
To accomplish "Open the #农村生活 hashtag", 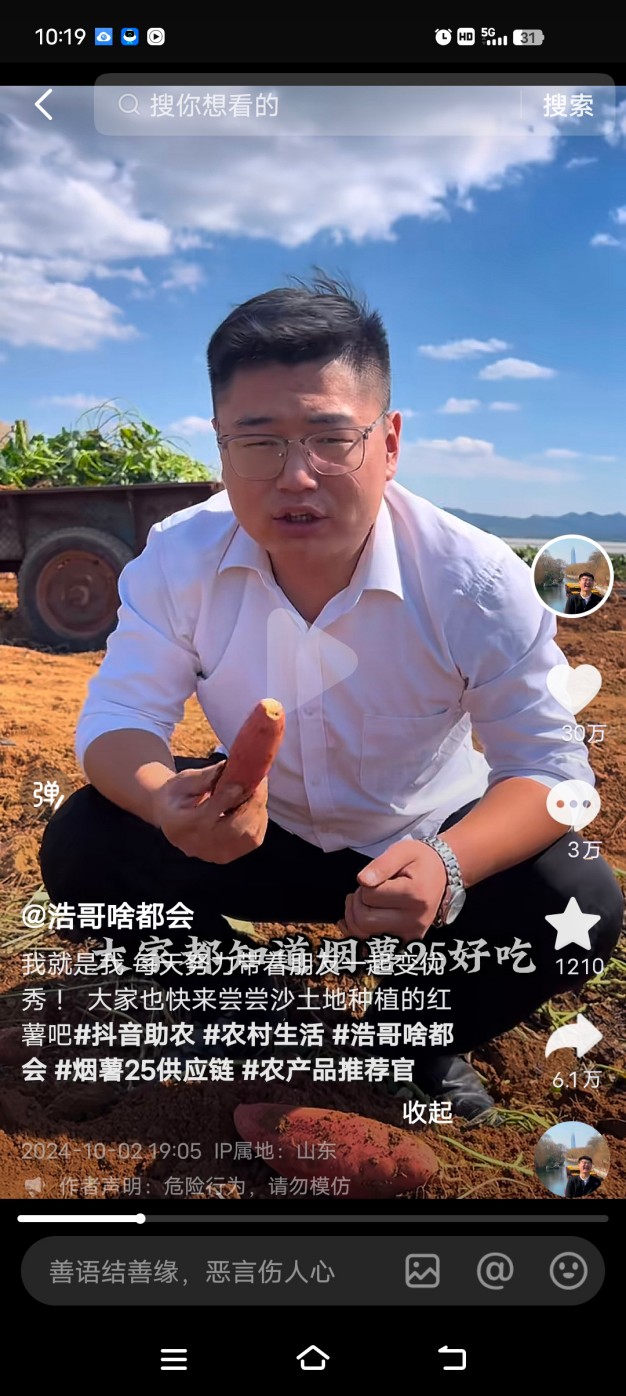I will pyautogui.click(x=263, y=1034).
